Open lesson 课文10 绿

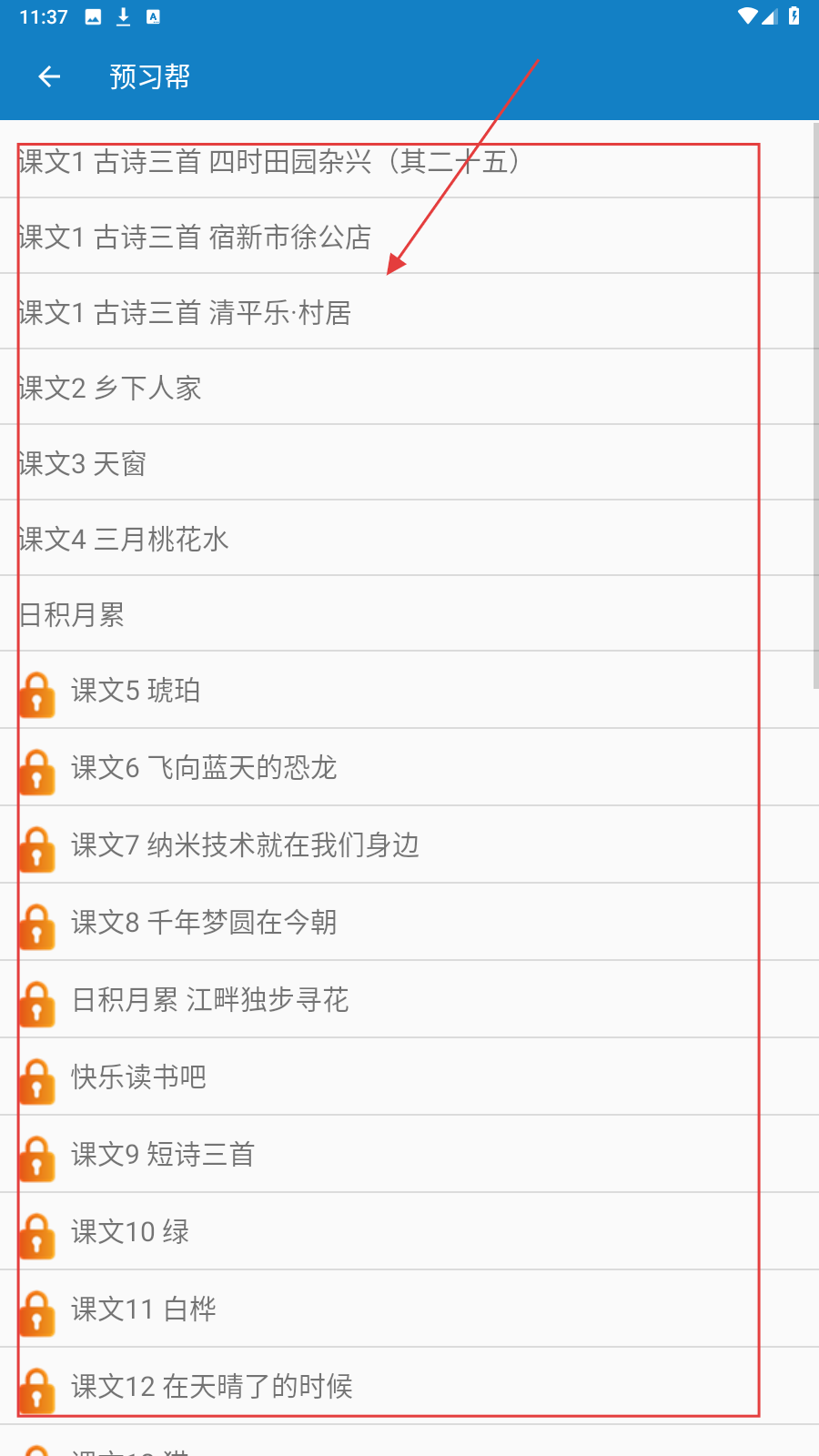[x=130, y=1232]
